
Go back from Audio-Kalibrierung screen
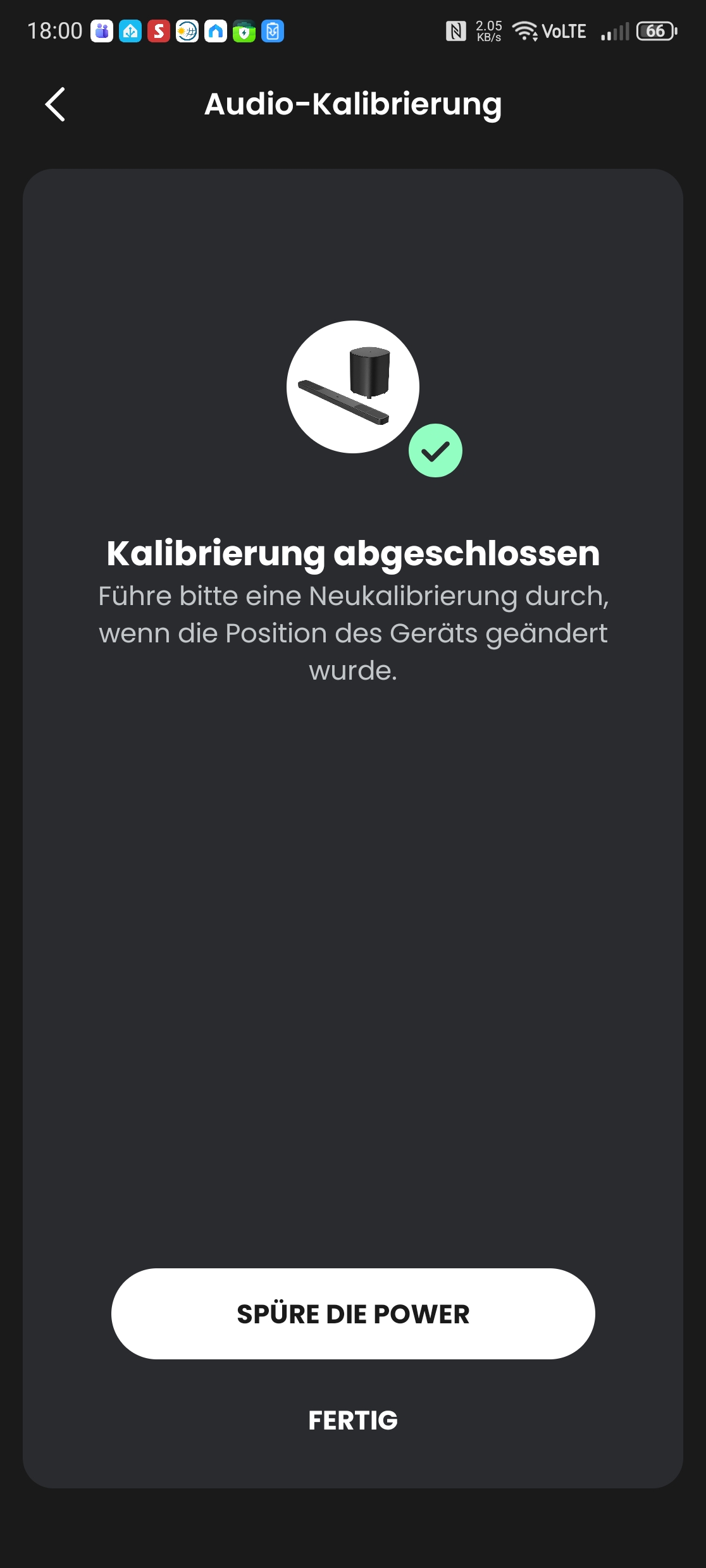point(56,104)
